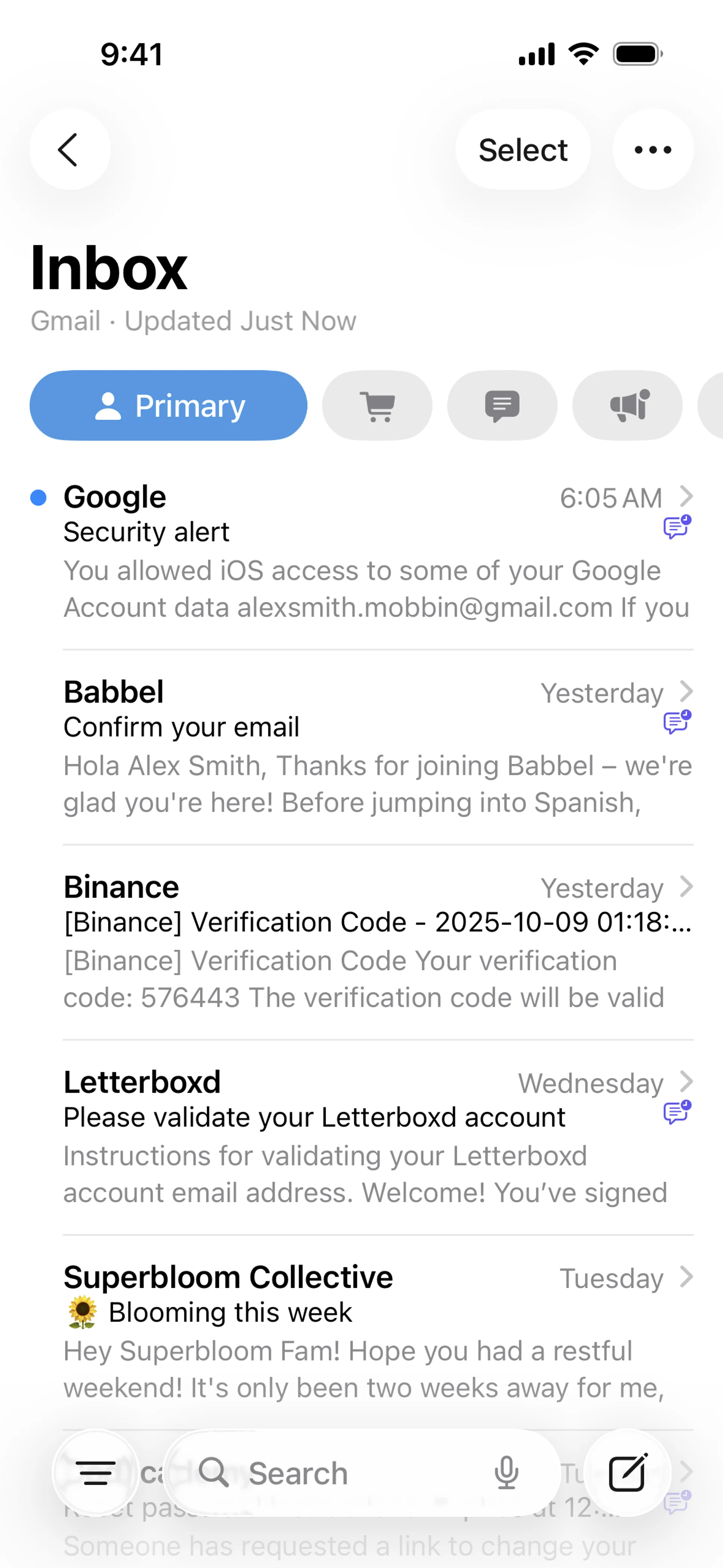Switch to the megaphone promotions tab
This screenshot has width=723, height=1568.
point(627,405)
